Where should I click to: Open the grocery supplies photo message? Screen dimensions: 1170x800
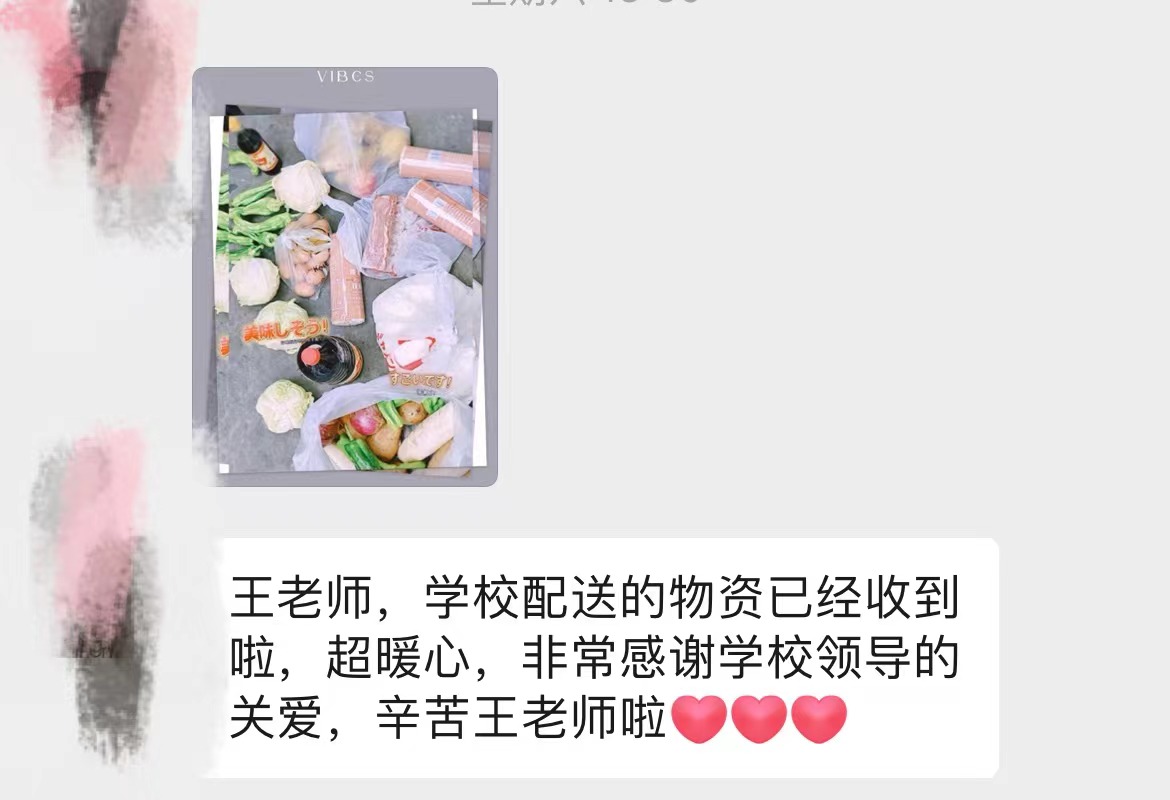pos(344,277)
